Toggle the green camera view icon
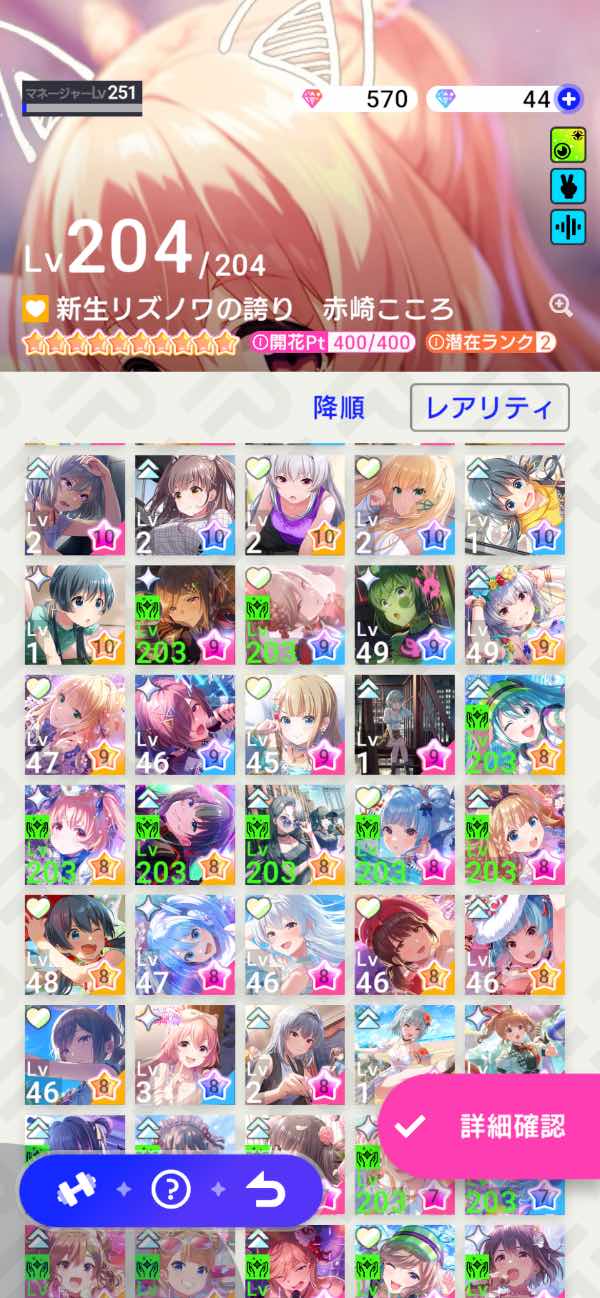600x1298 pixels. coord(568,146)
